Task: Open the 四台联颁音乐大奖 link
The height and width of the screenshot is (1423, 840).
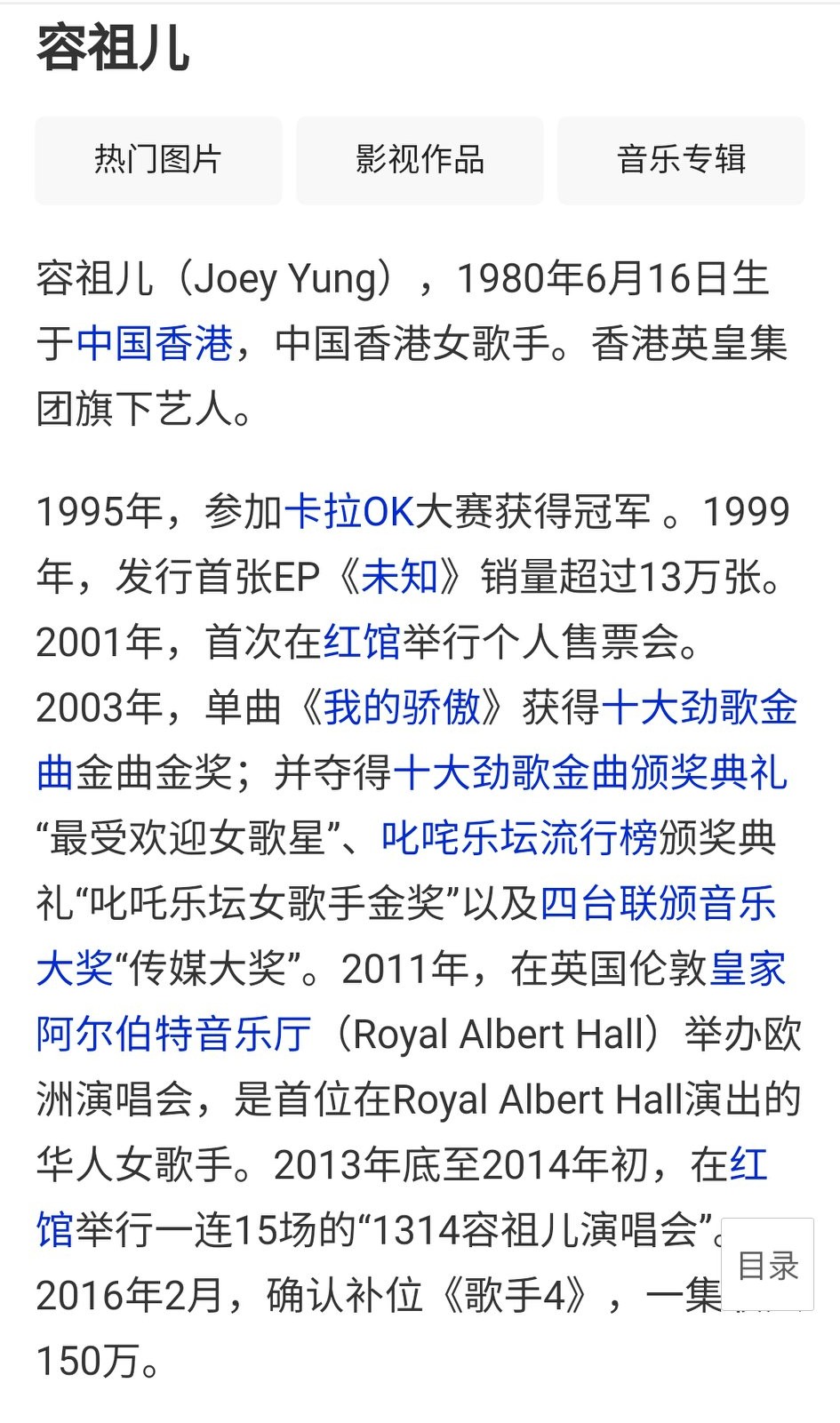Action: [x=659, y=904]
